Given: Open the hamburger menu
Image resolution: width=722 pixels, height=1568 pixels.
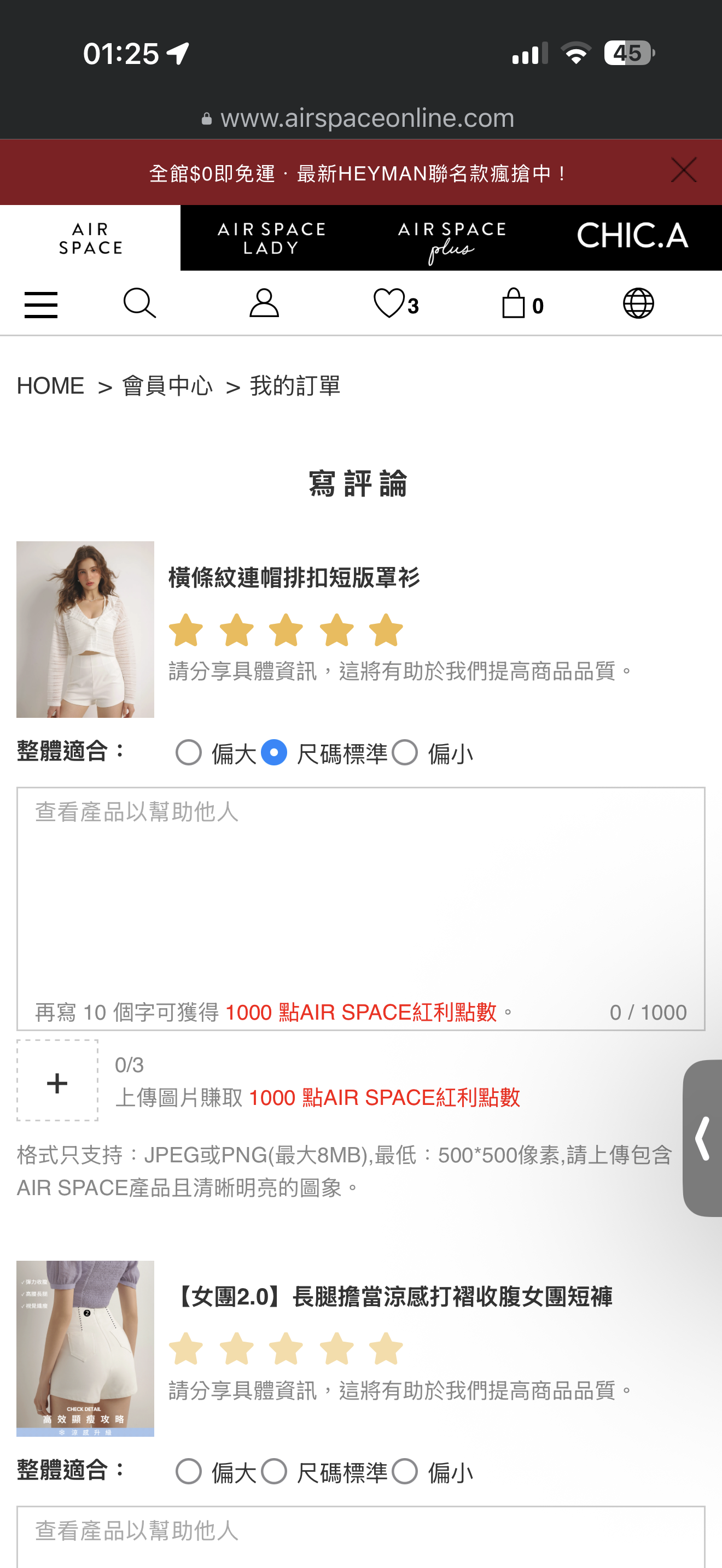Looking at the screenshot, I should pyautogui.click(x=41, y=305).
